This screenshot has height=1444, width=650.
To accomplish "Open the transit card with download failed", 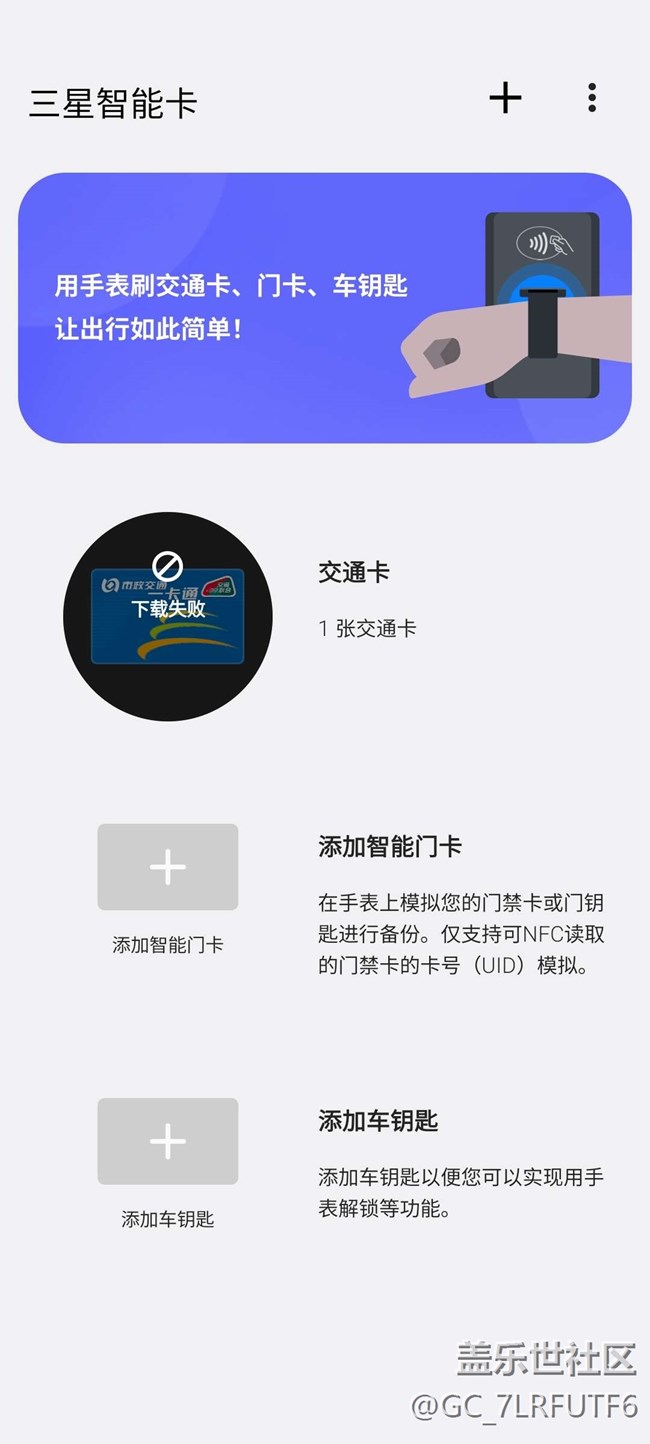I will (x=168, y=616).
